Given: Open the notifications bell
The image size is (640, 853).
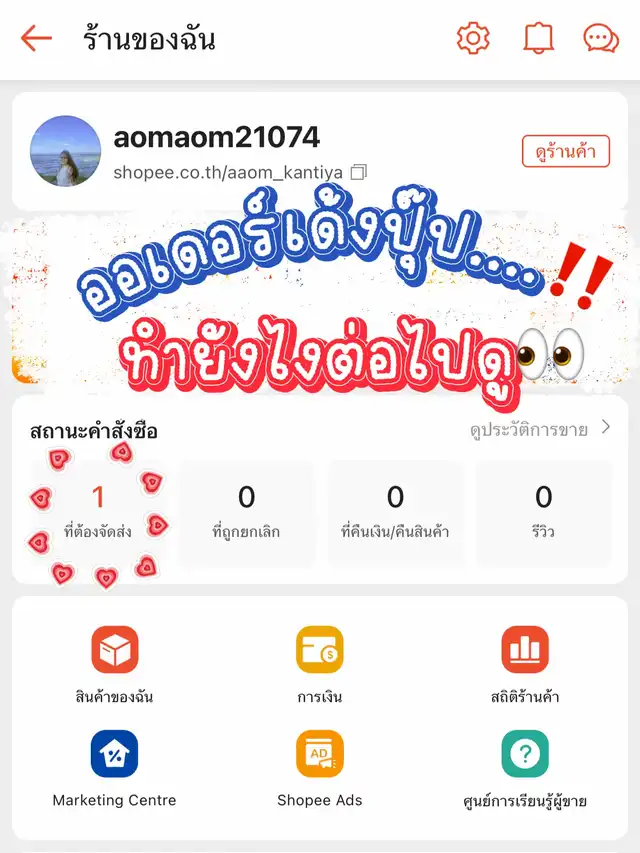Looking at the screenshot, I should point(538,39).
